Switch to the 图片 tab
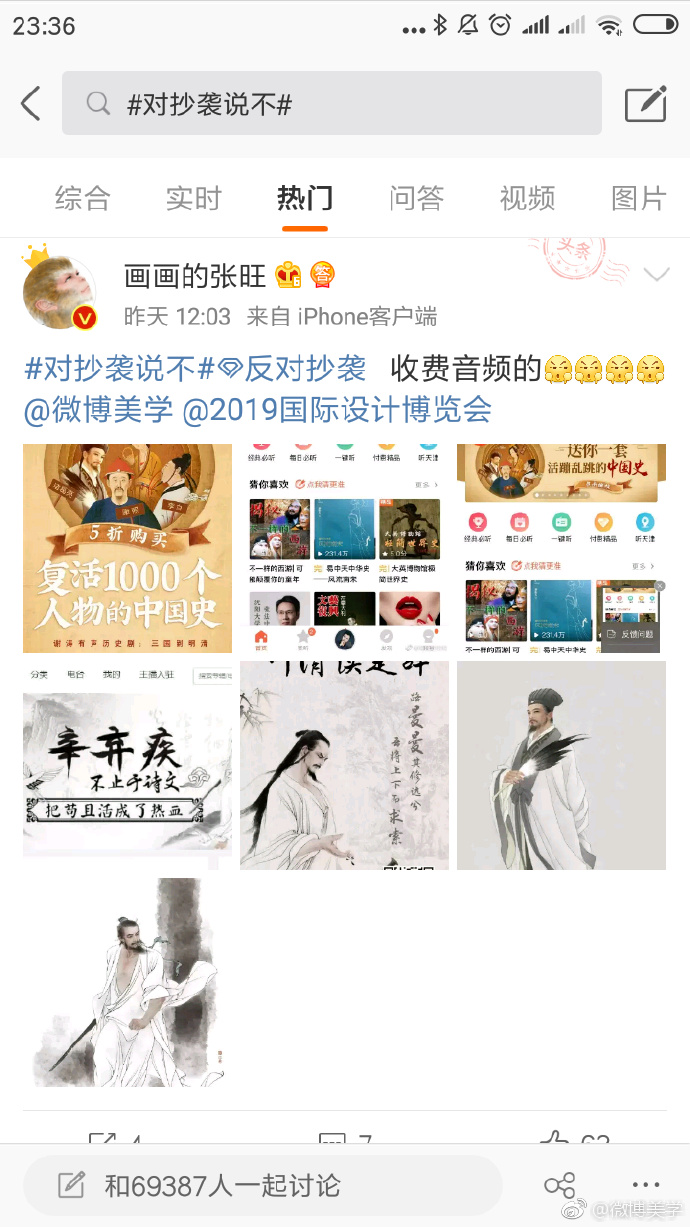 click(638, 198)
